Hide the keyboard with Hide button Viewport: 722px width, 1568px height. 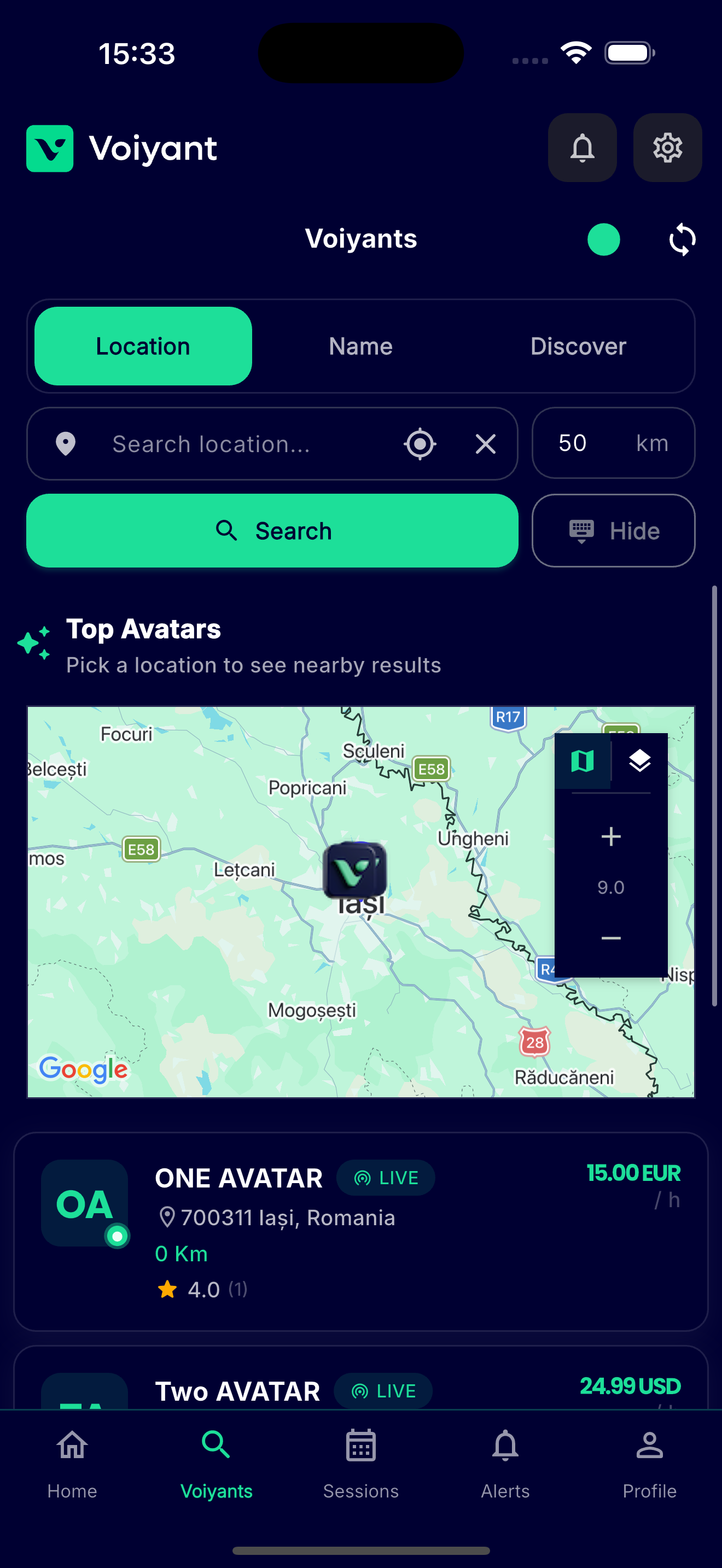click(x=613, y=531)
